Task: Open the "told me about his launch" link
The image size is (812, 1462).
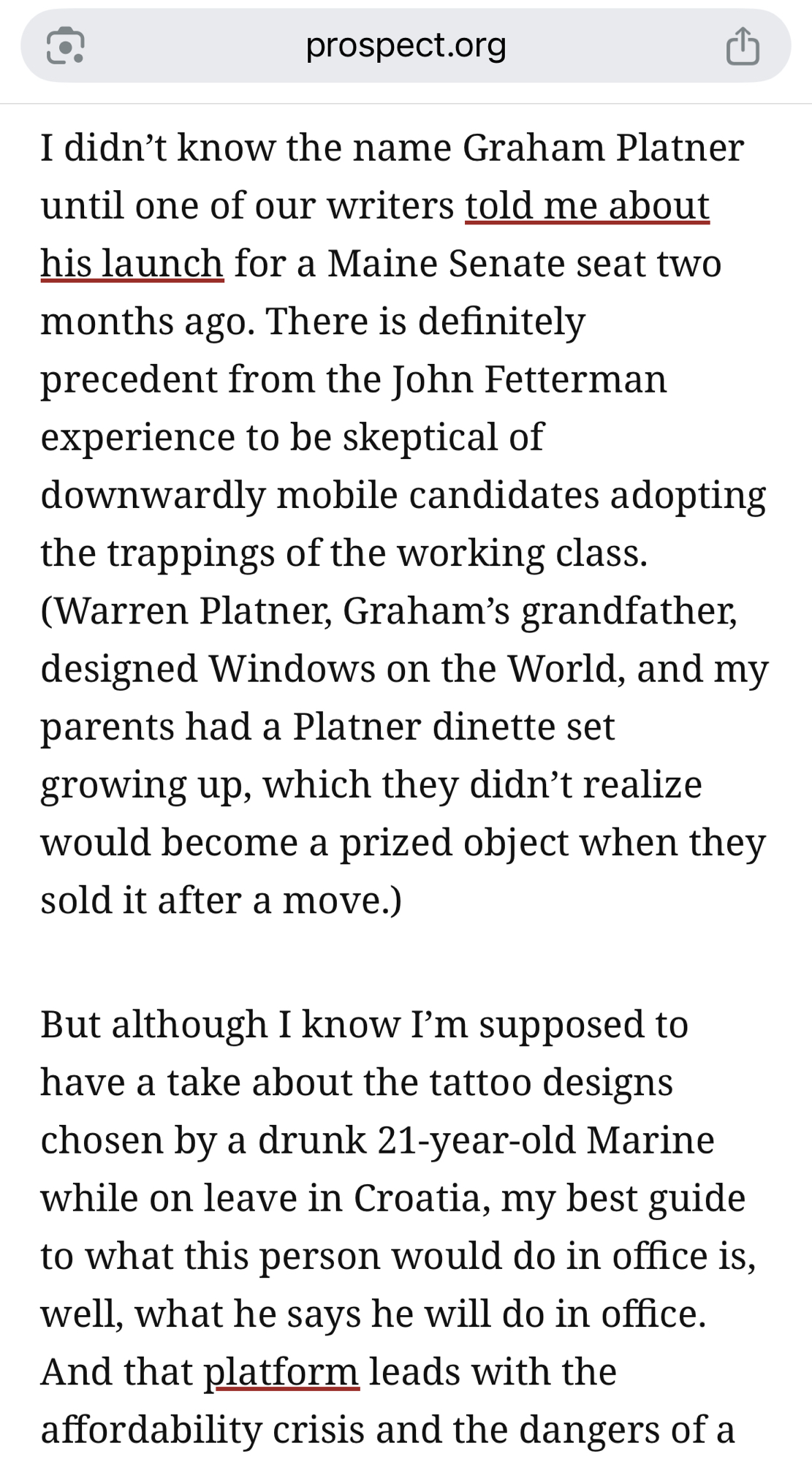Action: tap(587, 206)
